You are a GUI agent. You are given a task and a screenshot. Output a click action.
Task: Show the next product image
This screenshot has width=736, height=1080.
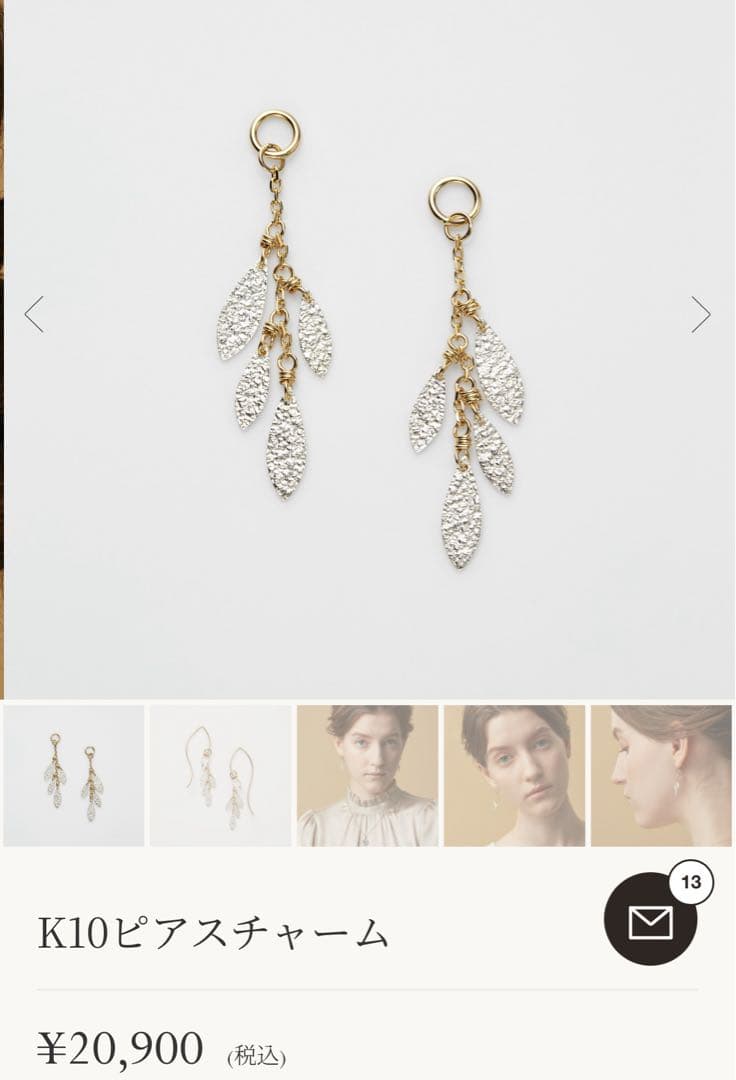point(701,314)
